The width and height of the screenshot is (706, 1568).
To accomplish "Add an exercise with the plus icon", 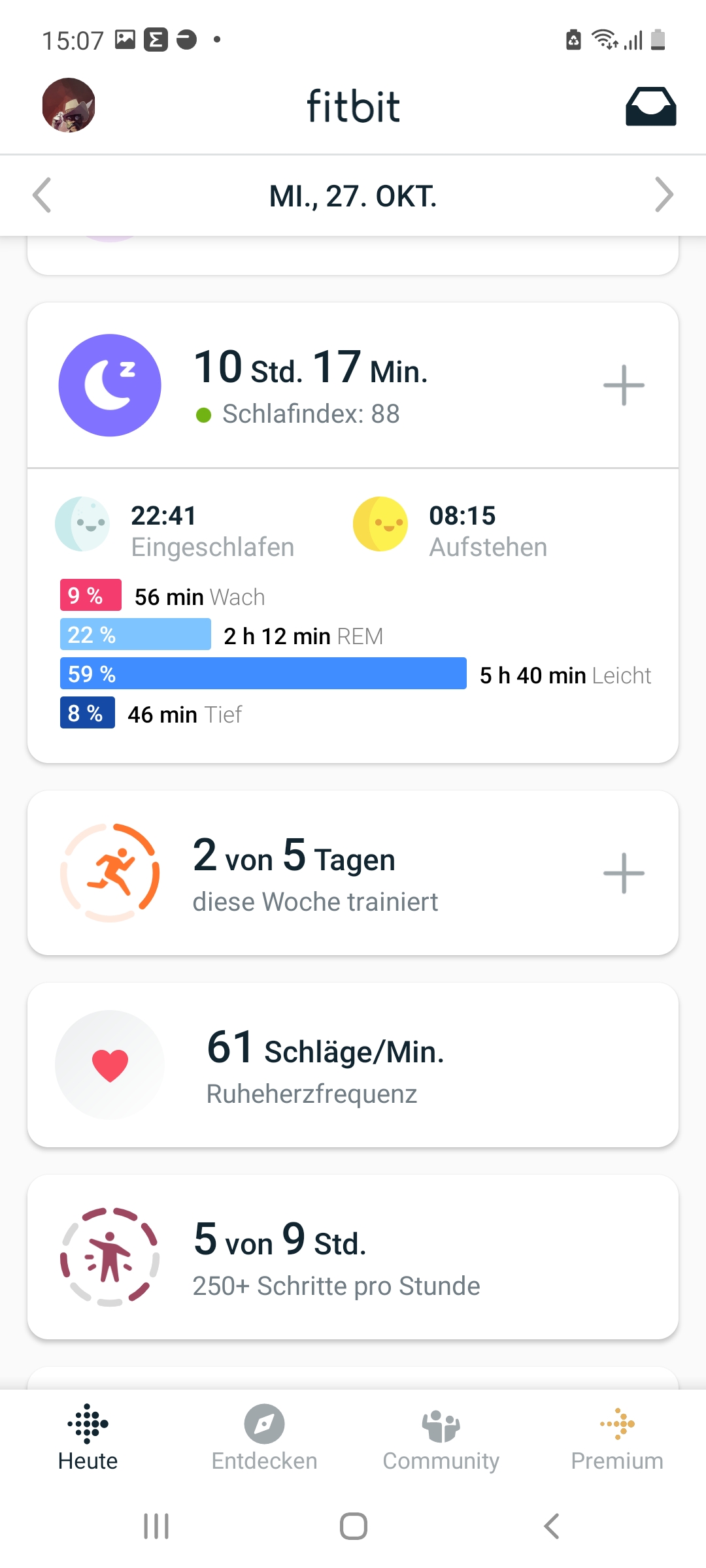I will click(x=624, y=873).
